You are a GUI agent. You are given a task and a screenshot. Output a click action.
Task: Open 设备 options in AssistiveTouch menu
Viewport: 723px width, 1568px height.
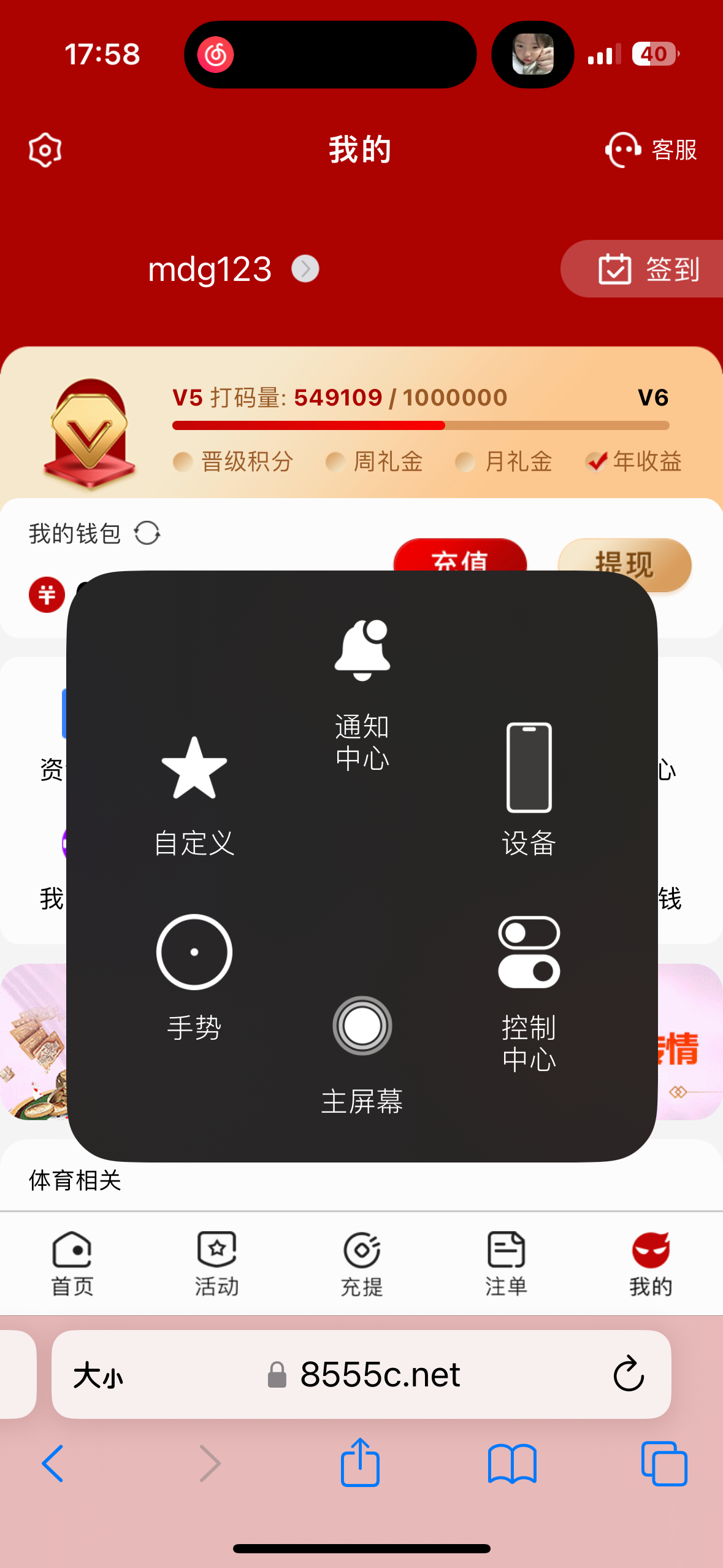(529, 788)
